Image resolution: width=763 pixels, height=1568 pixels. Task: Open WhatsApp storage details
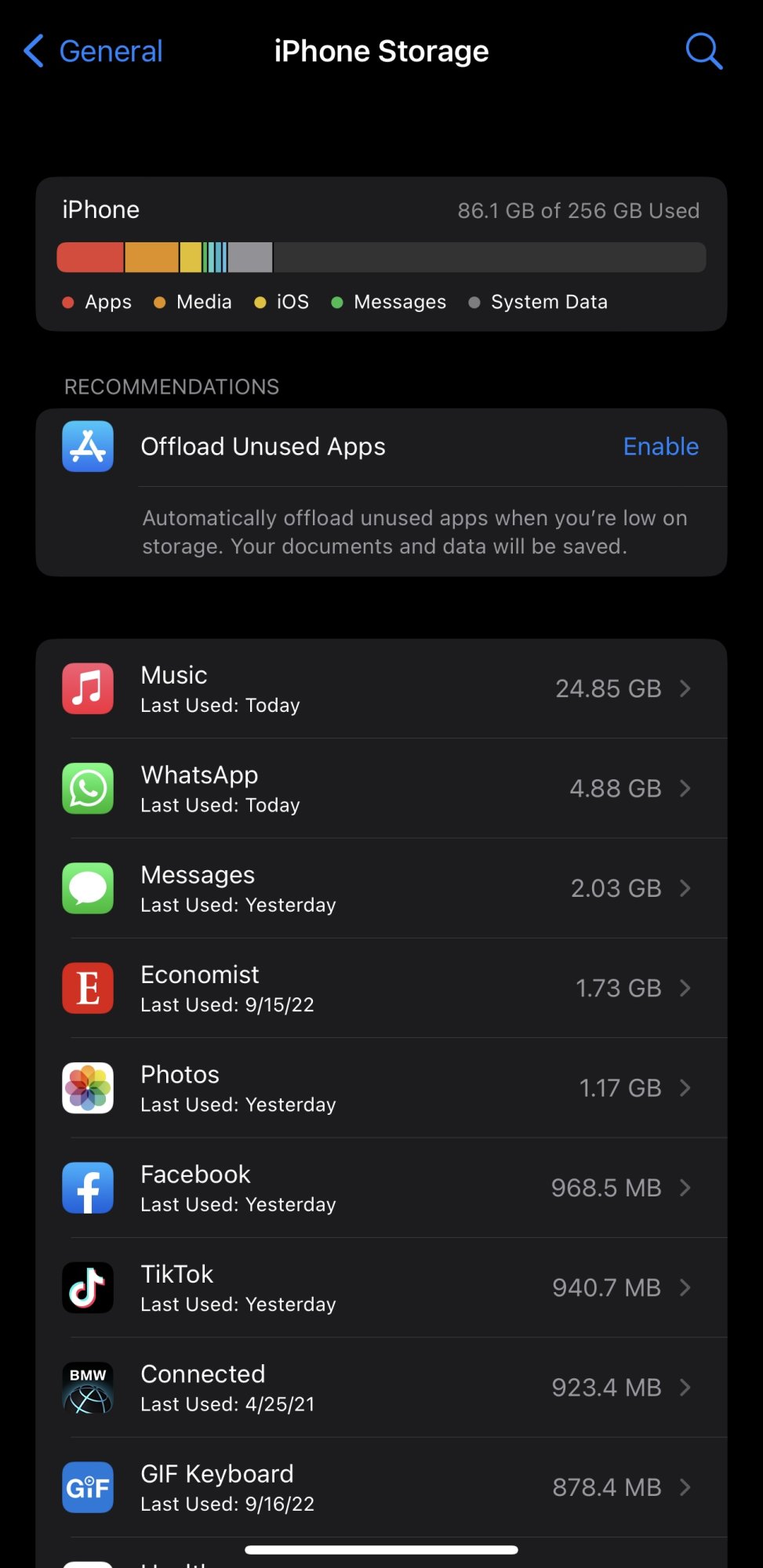coord(381,789)
